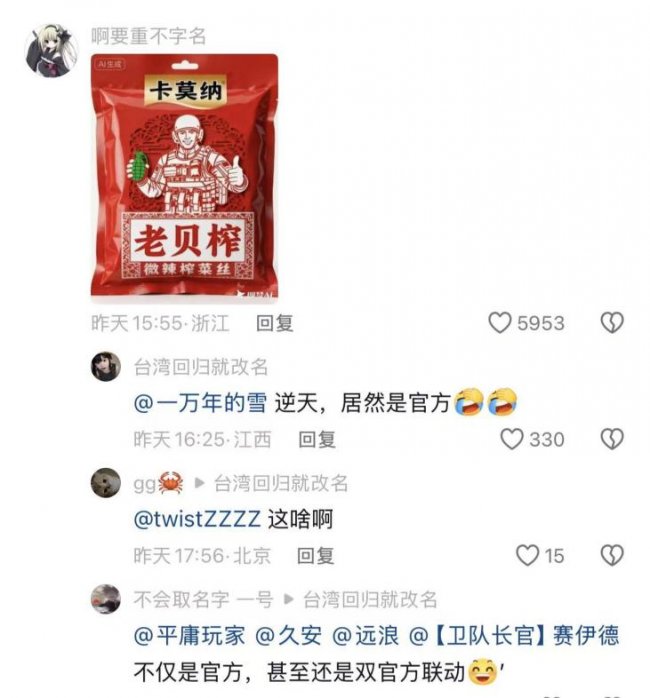650x698 pixels.
Task: Open the mention @一万年的雪
Action: (199, 404)
